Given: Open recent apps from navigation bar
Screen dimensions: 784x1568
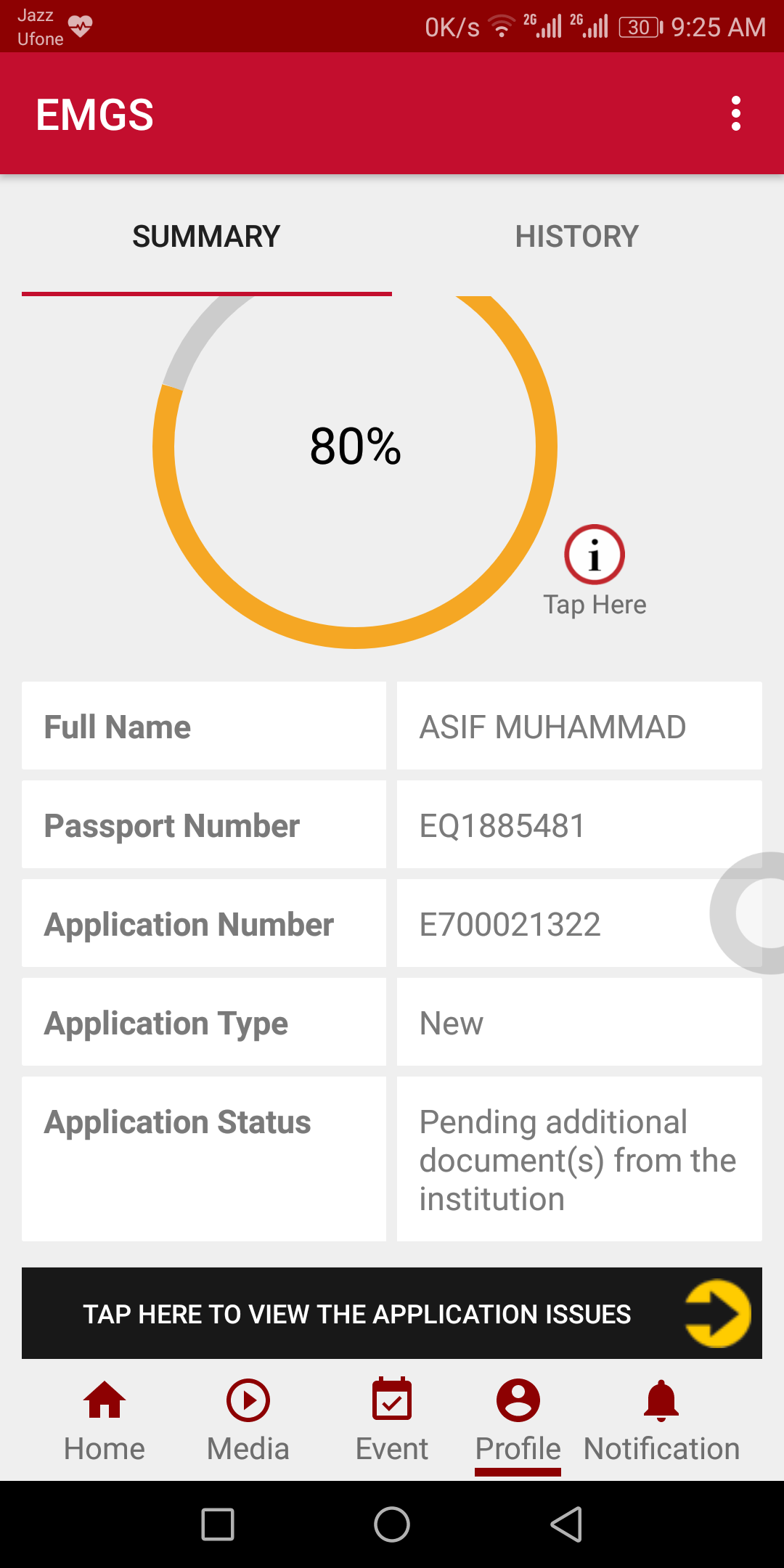Looking at the screenshot, I should click(218, 1524).
